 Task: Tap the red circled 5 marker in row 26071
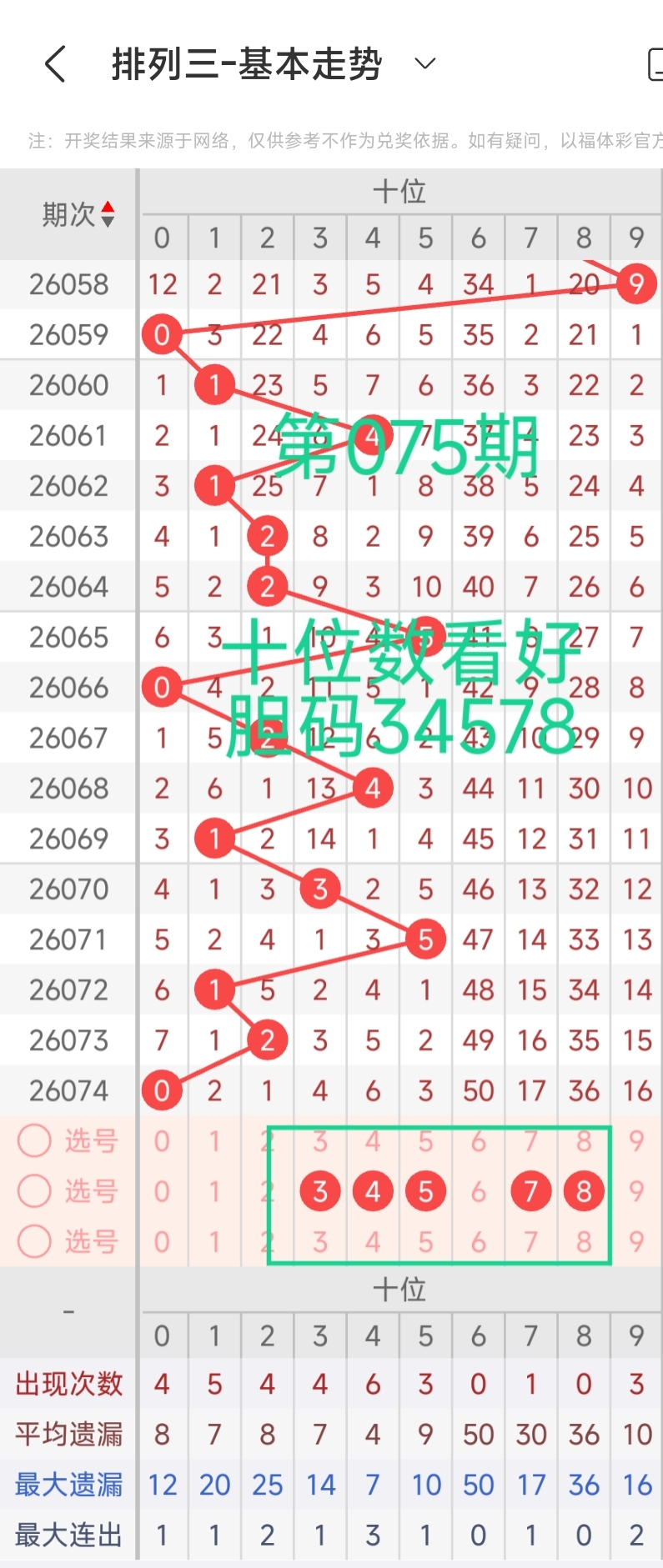click(x=425, y=939)
